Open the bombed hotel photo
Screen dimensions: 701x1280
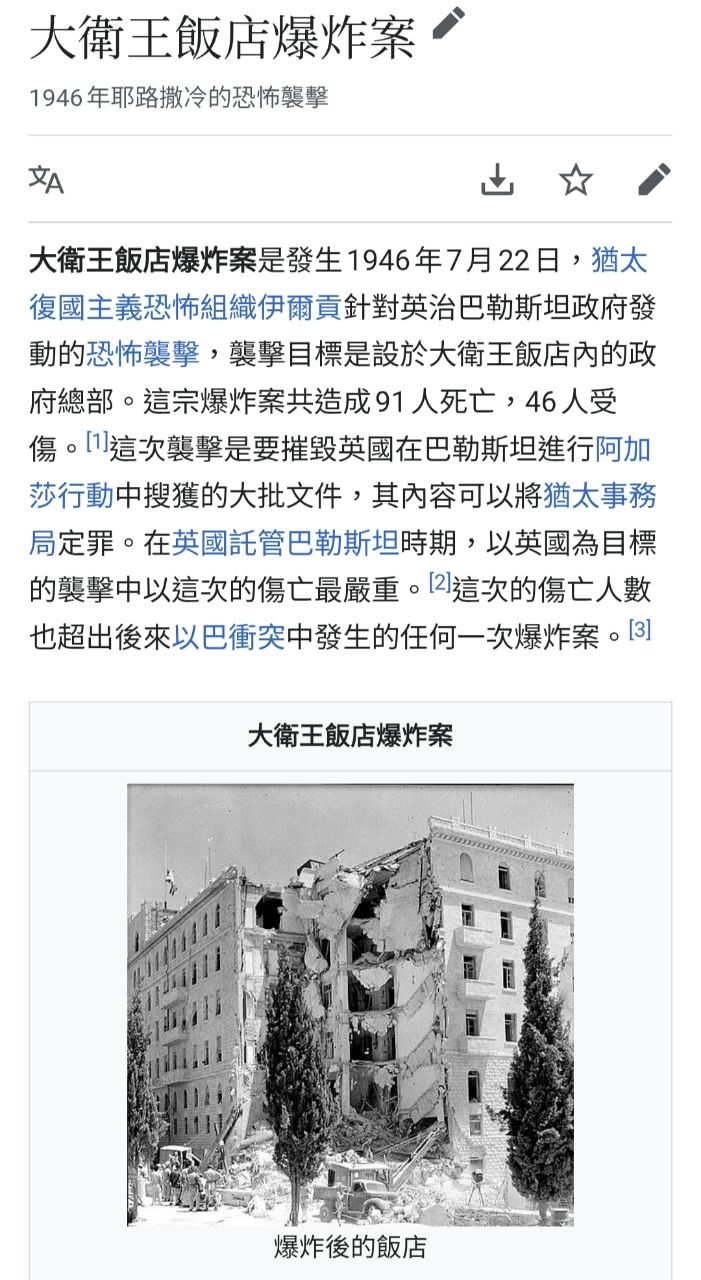pyautogui.click(x=350, y=1004)
